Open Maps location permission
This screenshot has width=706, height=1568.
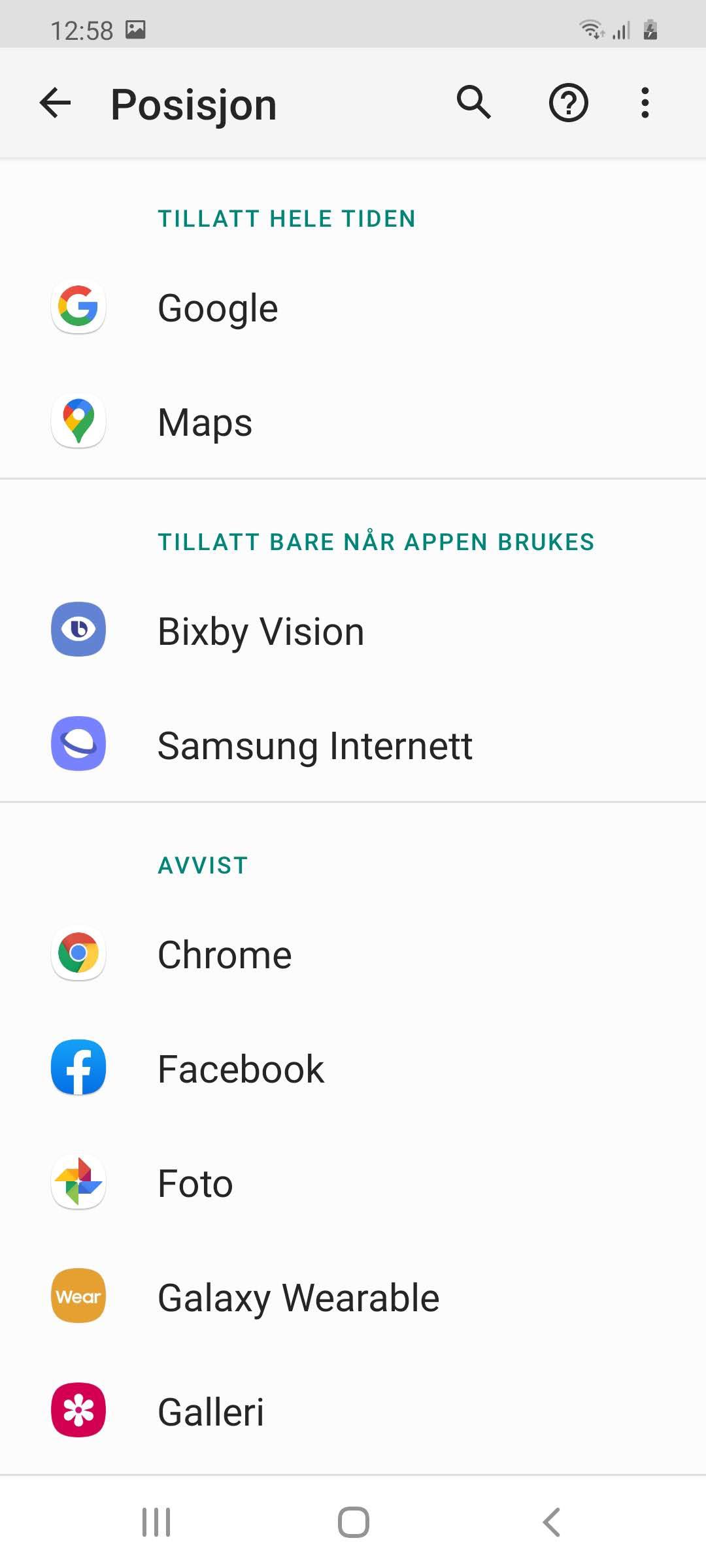pos(353,422)
